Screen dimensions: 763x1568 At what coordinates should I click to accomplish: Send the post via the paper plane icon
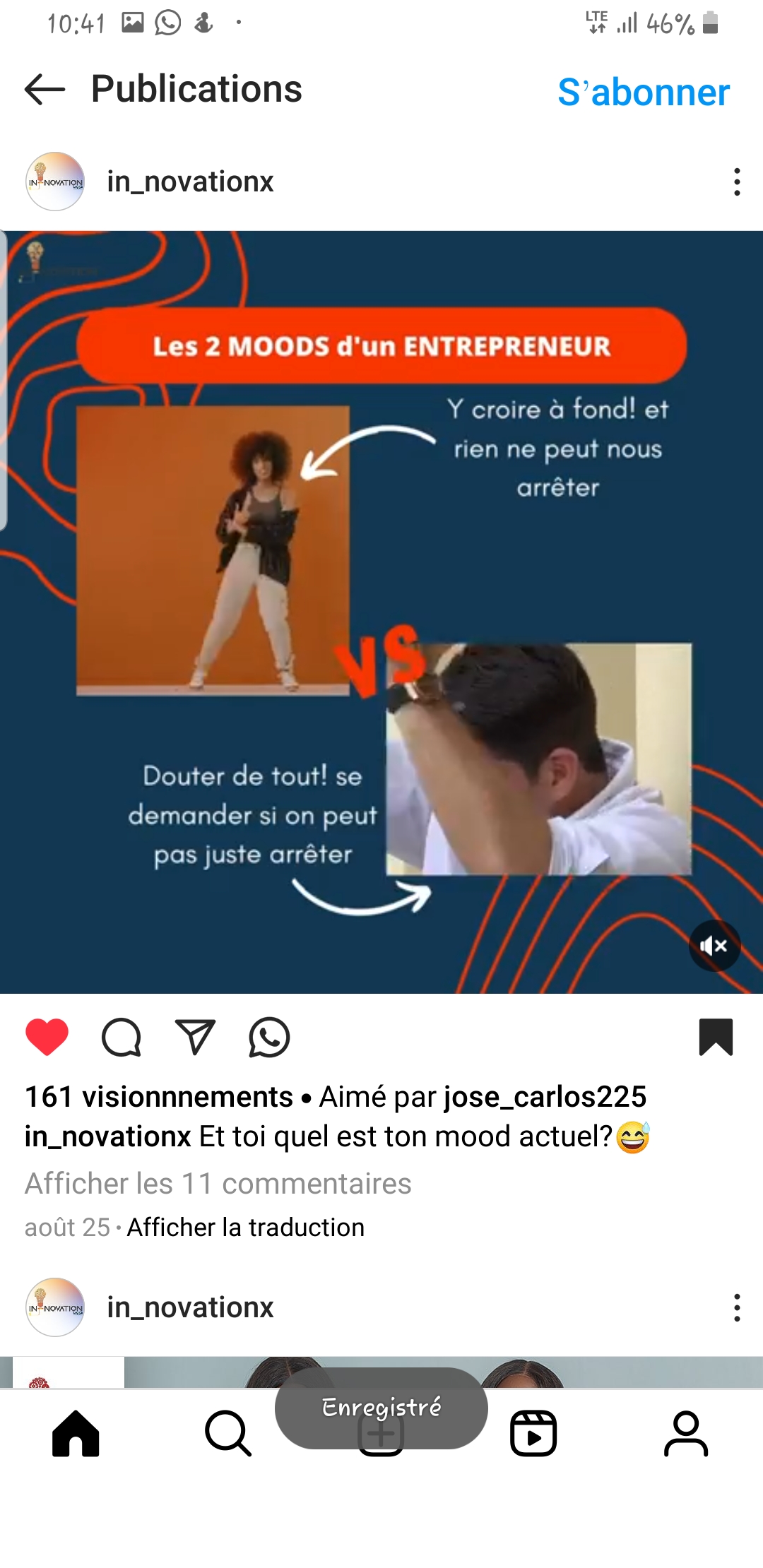click(195, 1038)
